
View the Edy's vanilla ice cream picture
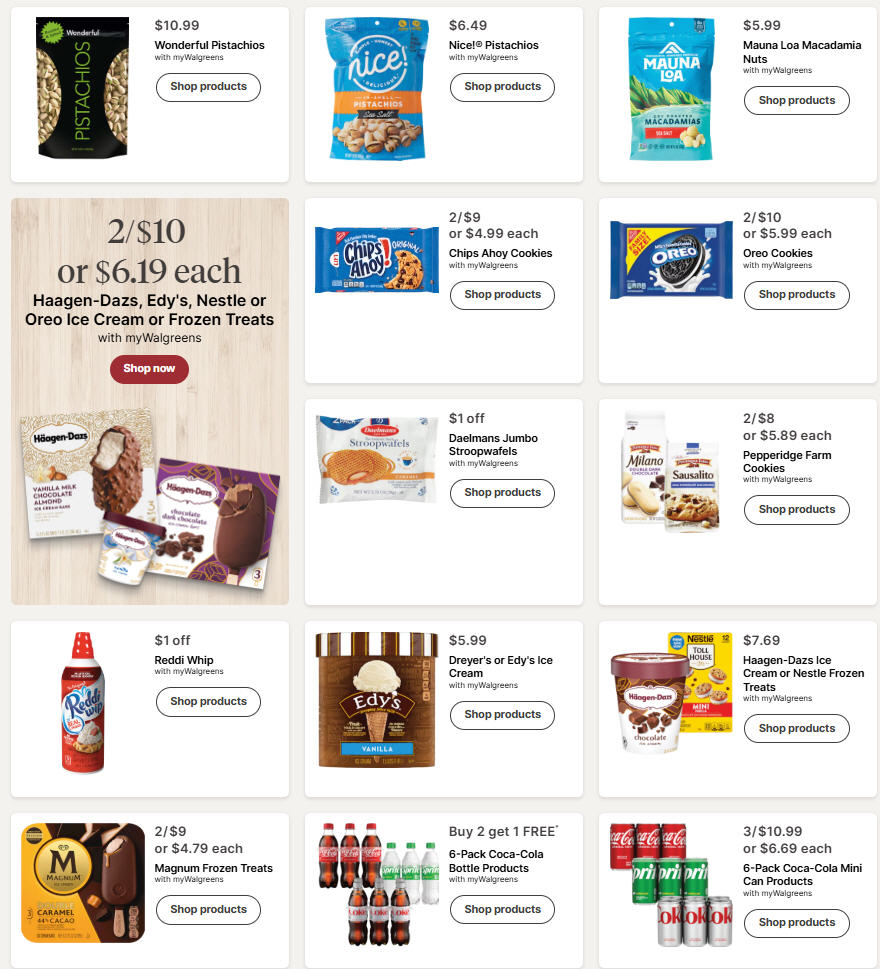coord(377,700)
